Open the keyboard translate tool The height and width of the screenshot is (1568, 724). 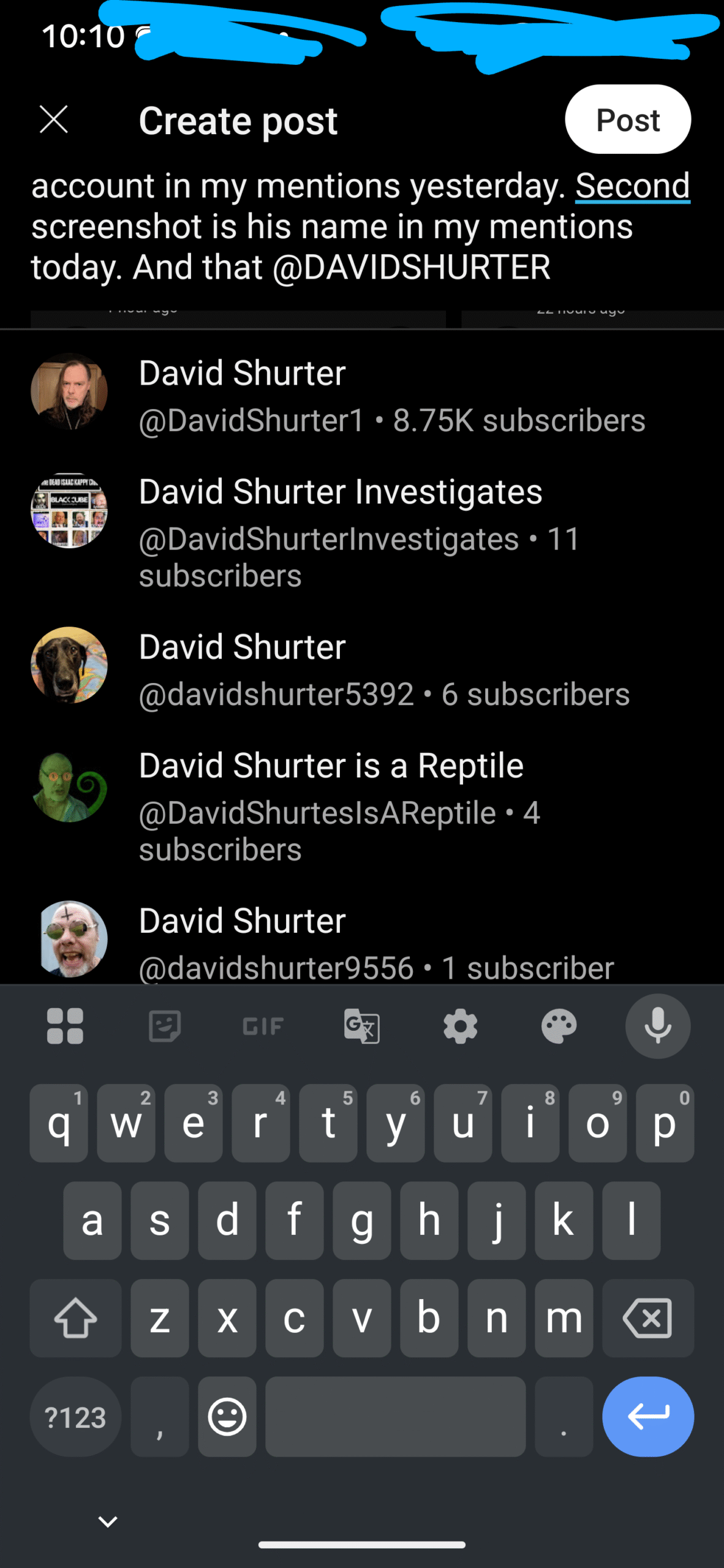(362, 1026)
